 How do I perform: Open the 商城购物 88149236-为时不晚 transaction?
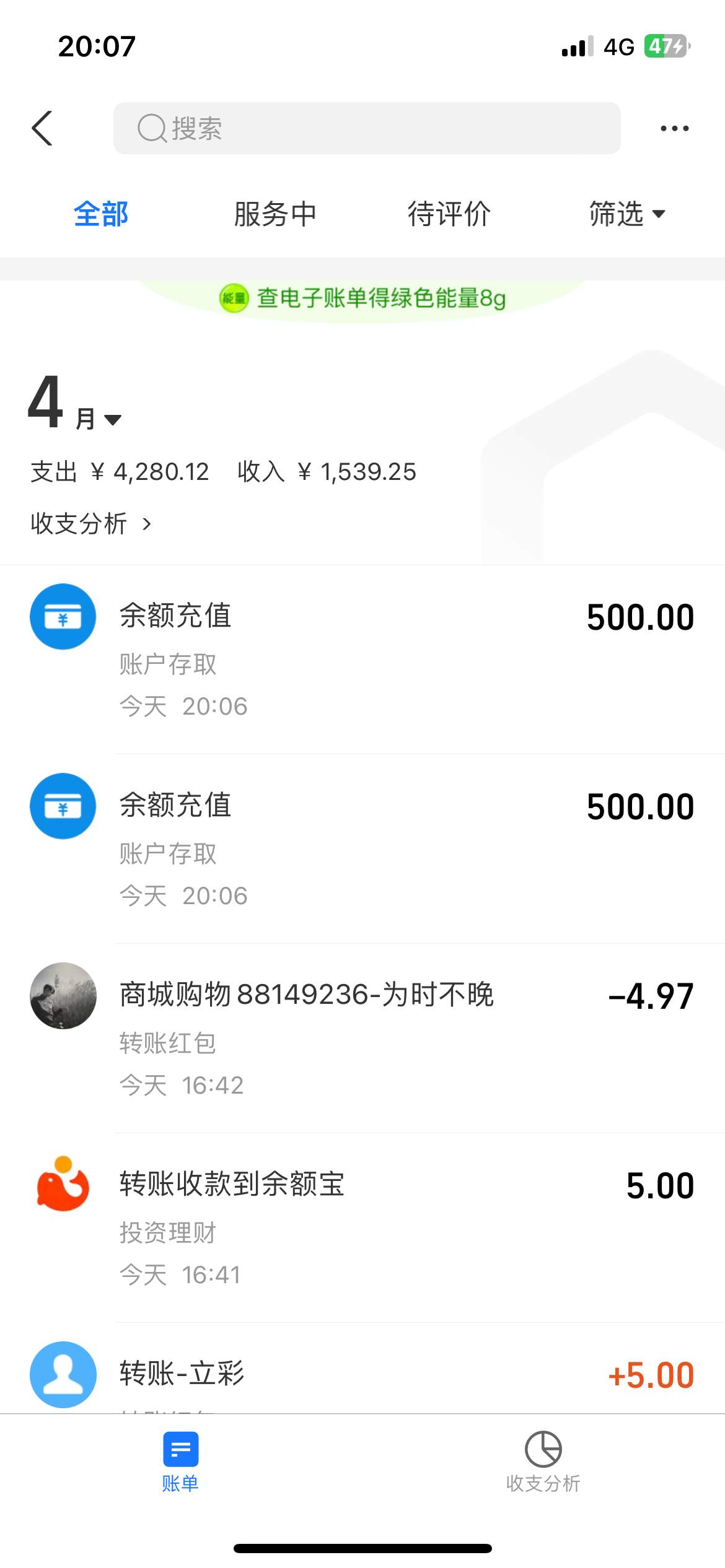tap(362, 1037)
